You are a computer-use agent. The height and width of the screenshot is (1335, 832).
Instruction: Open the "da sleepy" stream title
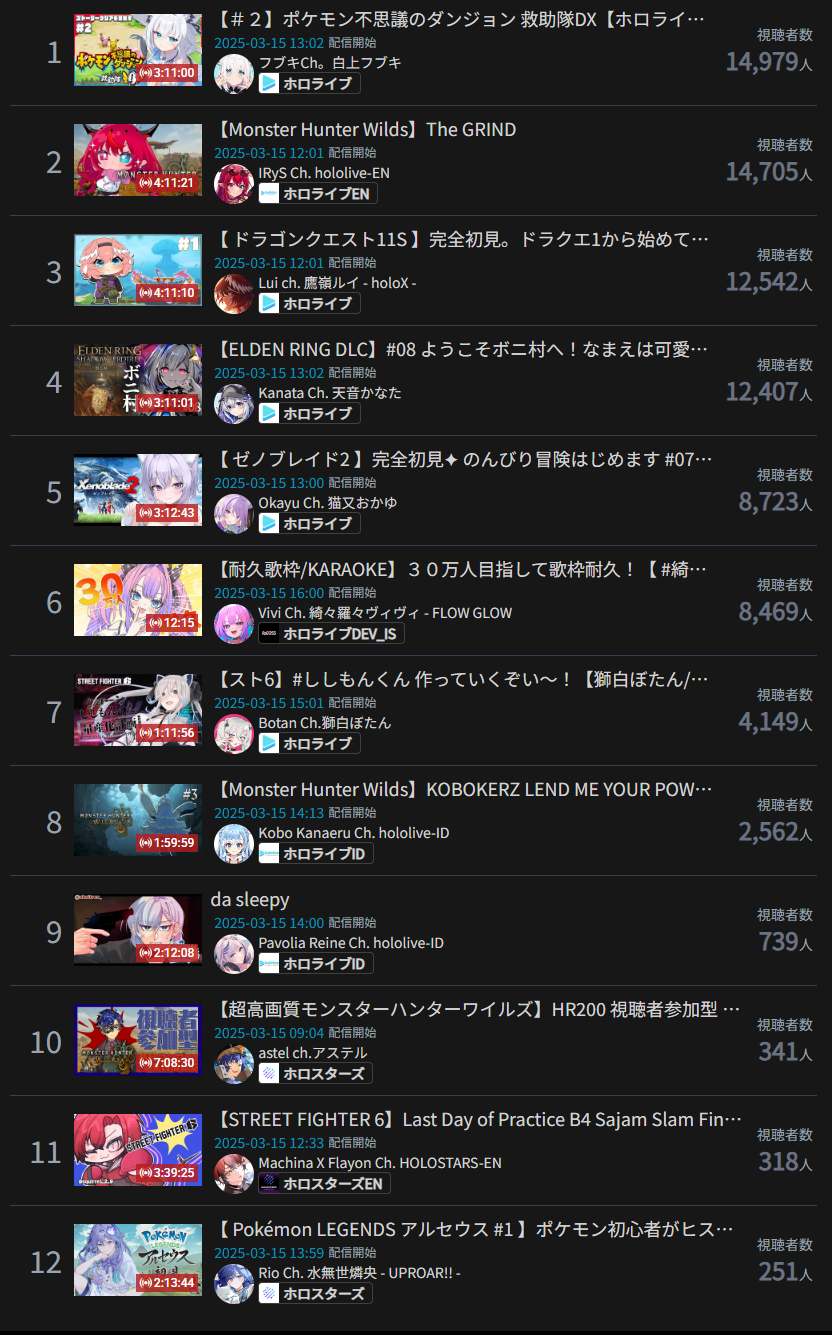(250, 899)
